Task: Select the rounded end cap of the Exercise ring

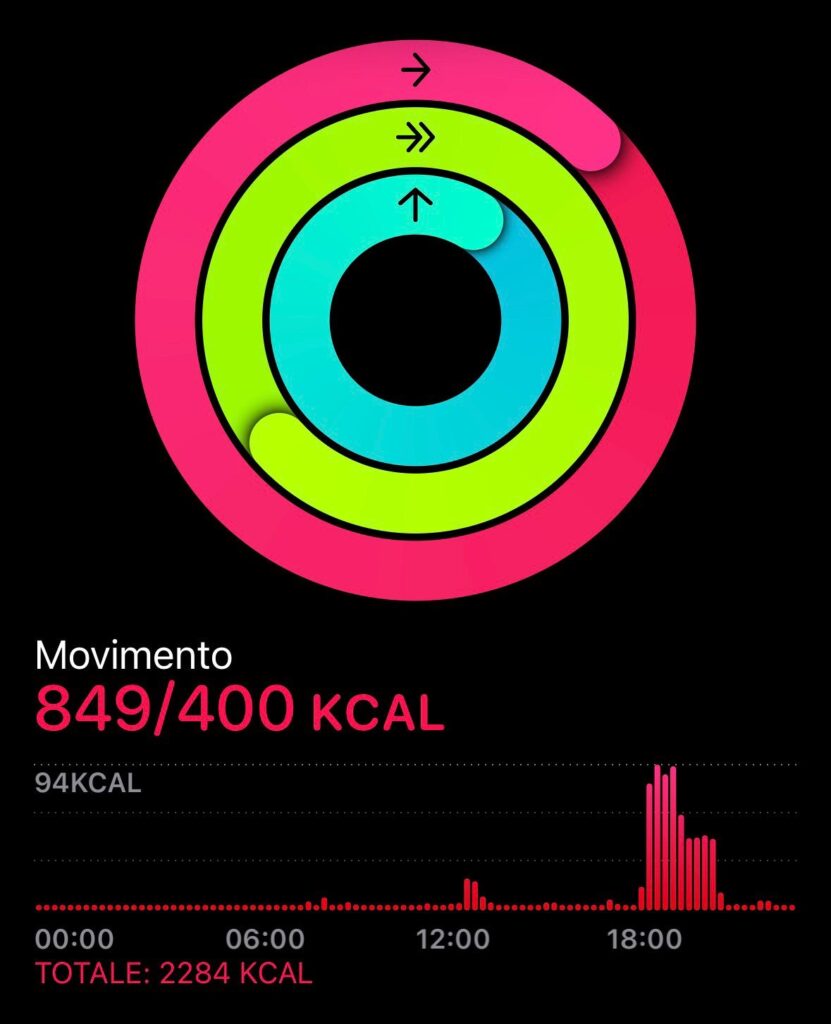Action: 272,438
